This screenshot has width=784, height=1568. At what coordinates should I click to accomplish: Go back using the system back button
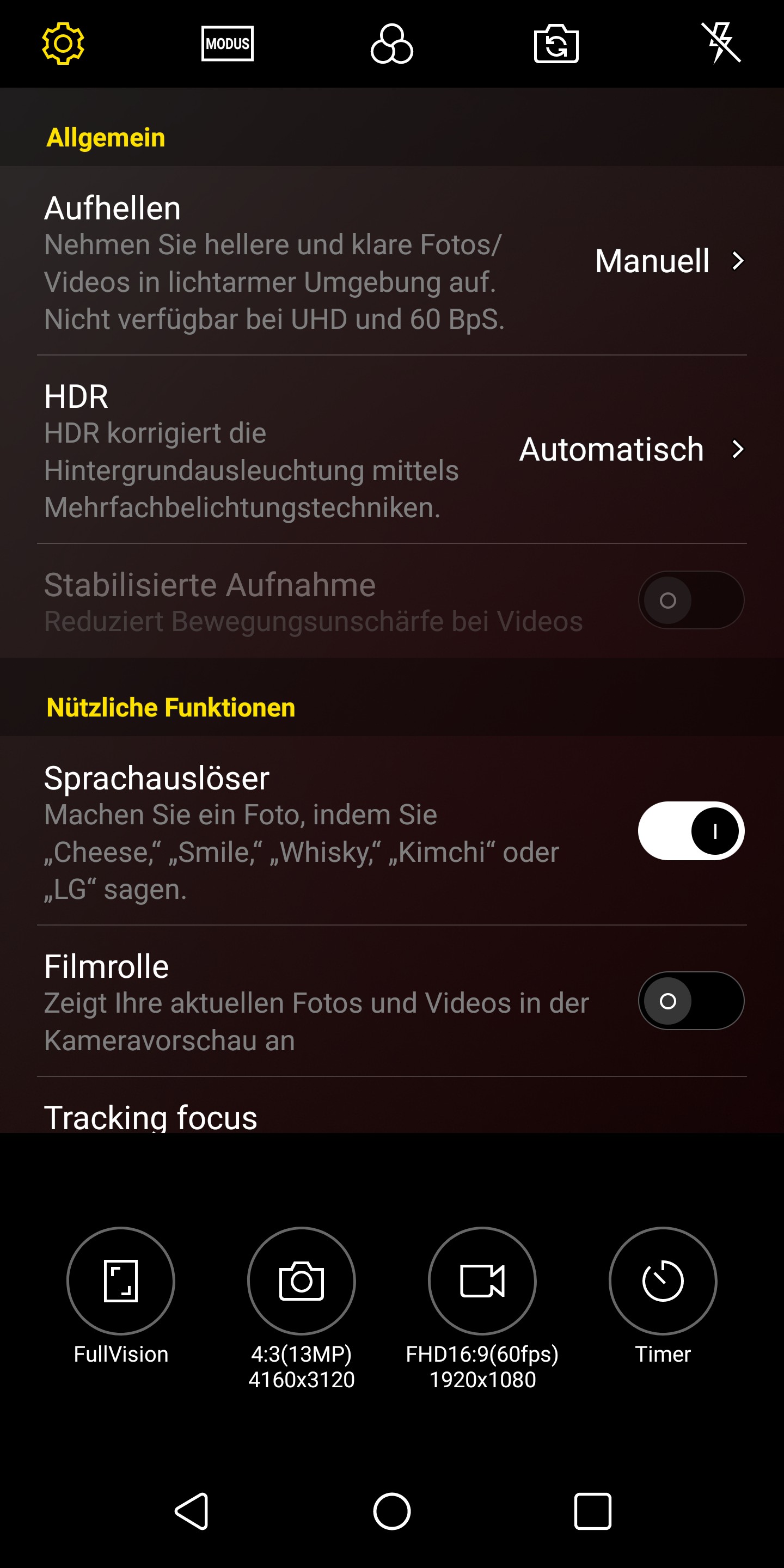[x=192, y=1511]
